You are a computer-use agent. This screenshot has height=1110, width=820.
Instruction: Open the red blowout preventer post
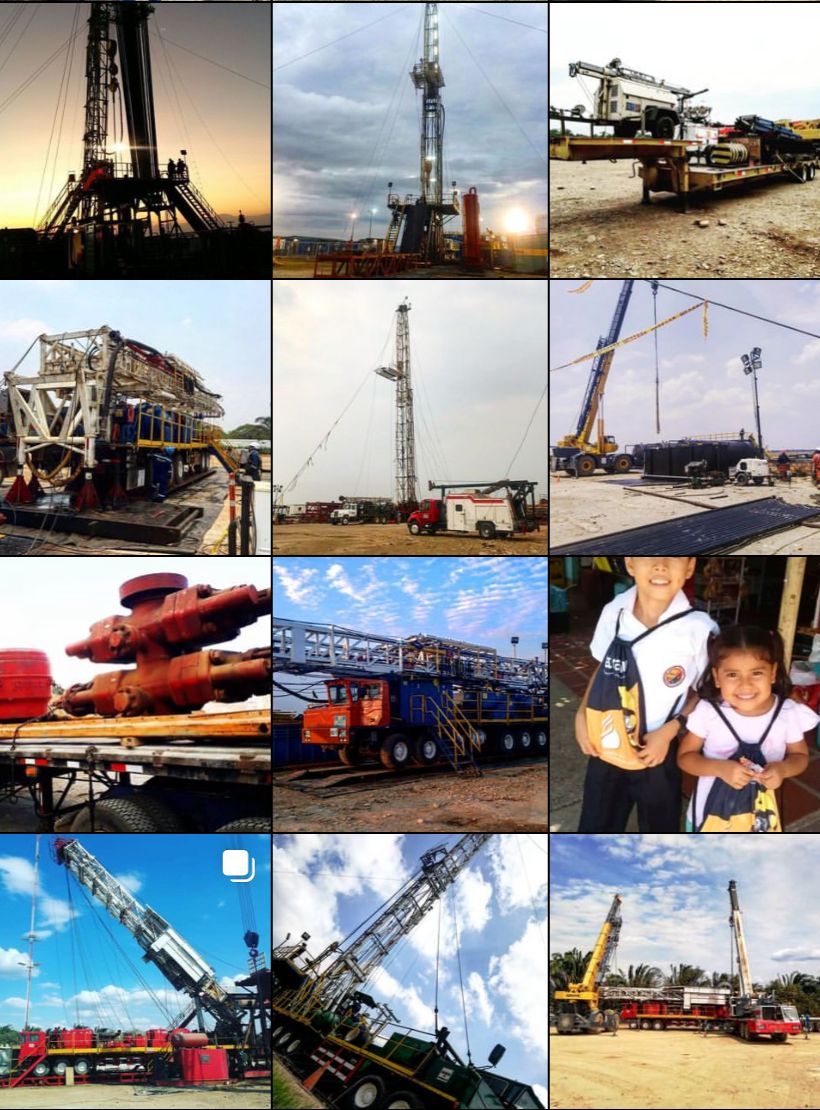pyautogui.click(x=135, y=694)
